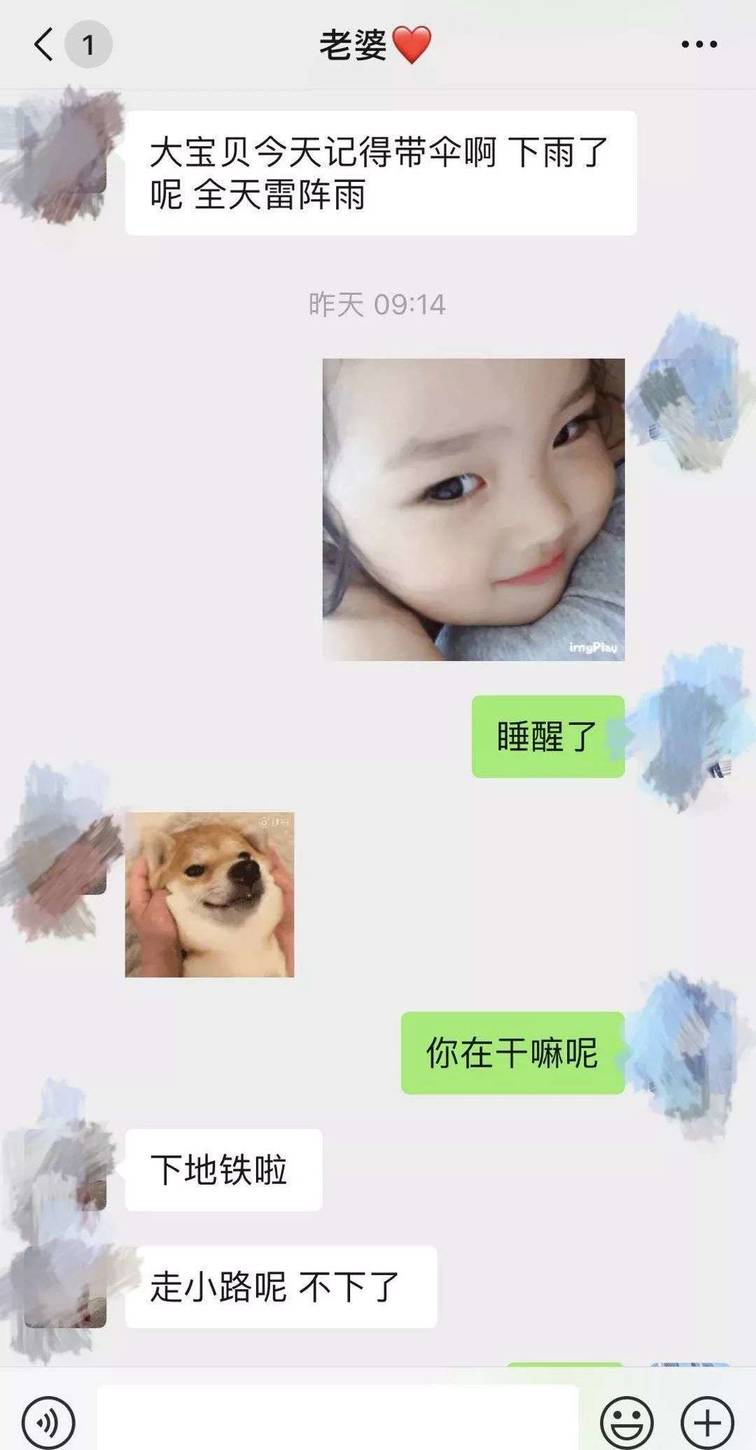Focus the message text field

(x=337, y=1418)
